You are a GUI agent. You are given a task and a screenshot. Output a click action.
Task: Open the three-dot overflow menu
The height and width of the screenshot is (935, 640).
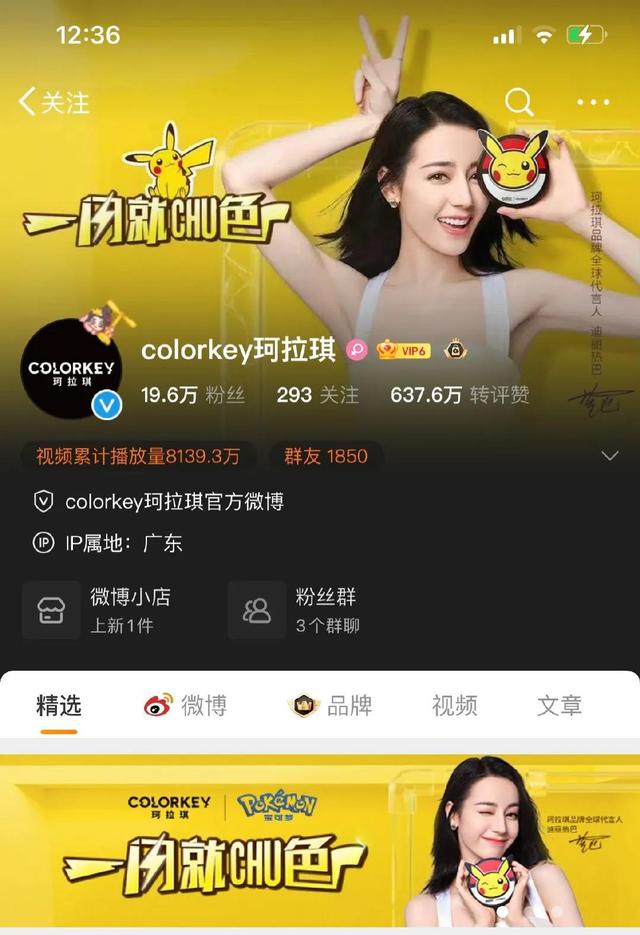[593, 102]
